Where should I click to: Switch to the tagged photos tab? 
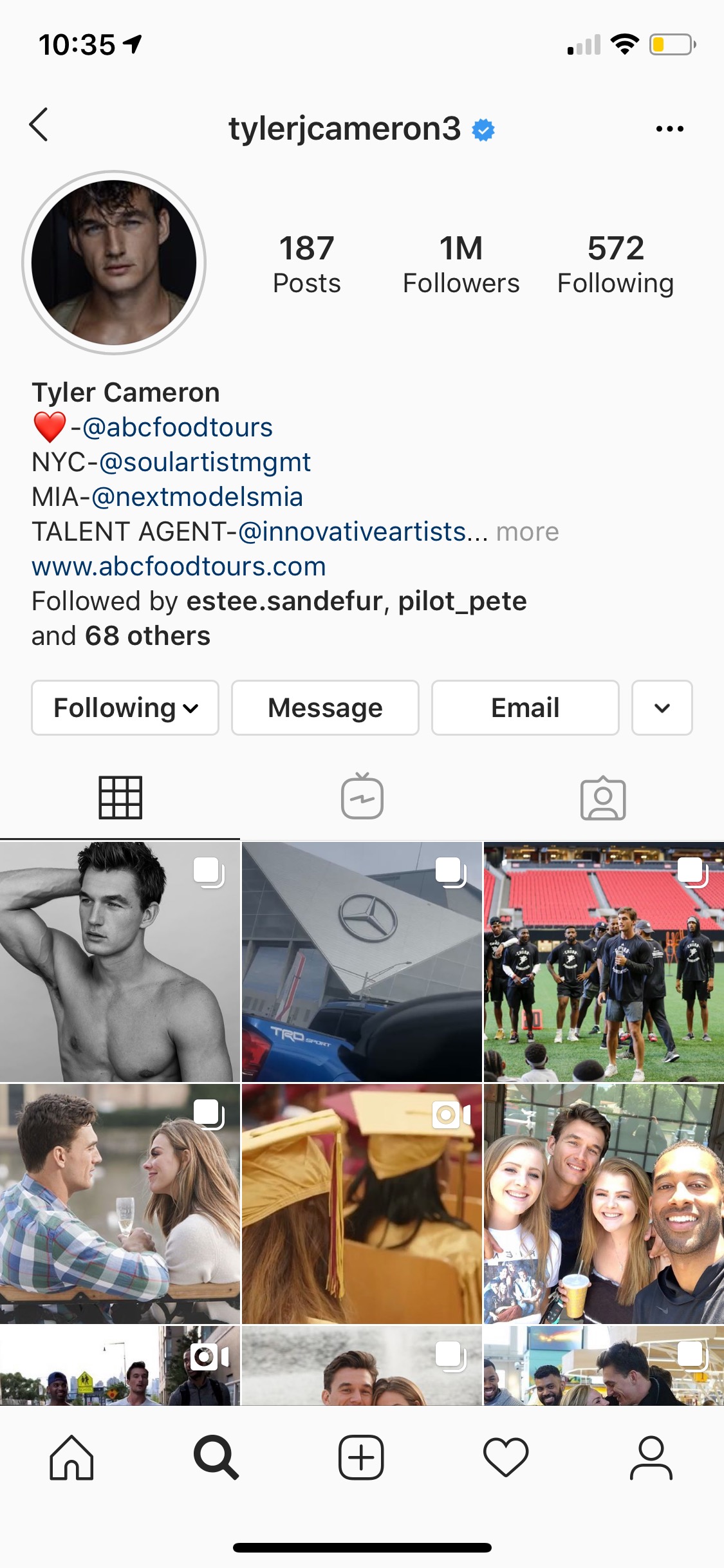(603, 798)
